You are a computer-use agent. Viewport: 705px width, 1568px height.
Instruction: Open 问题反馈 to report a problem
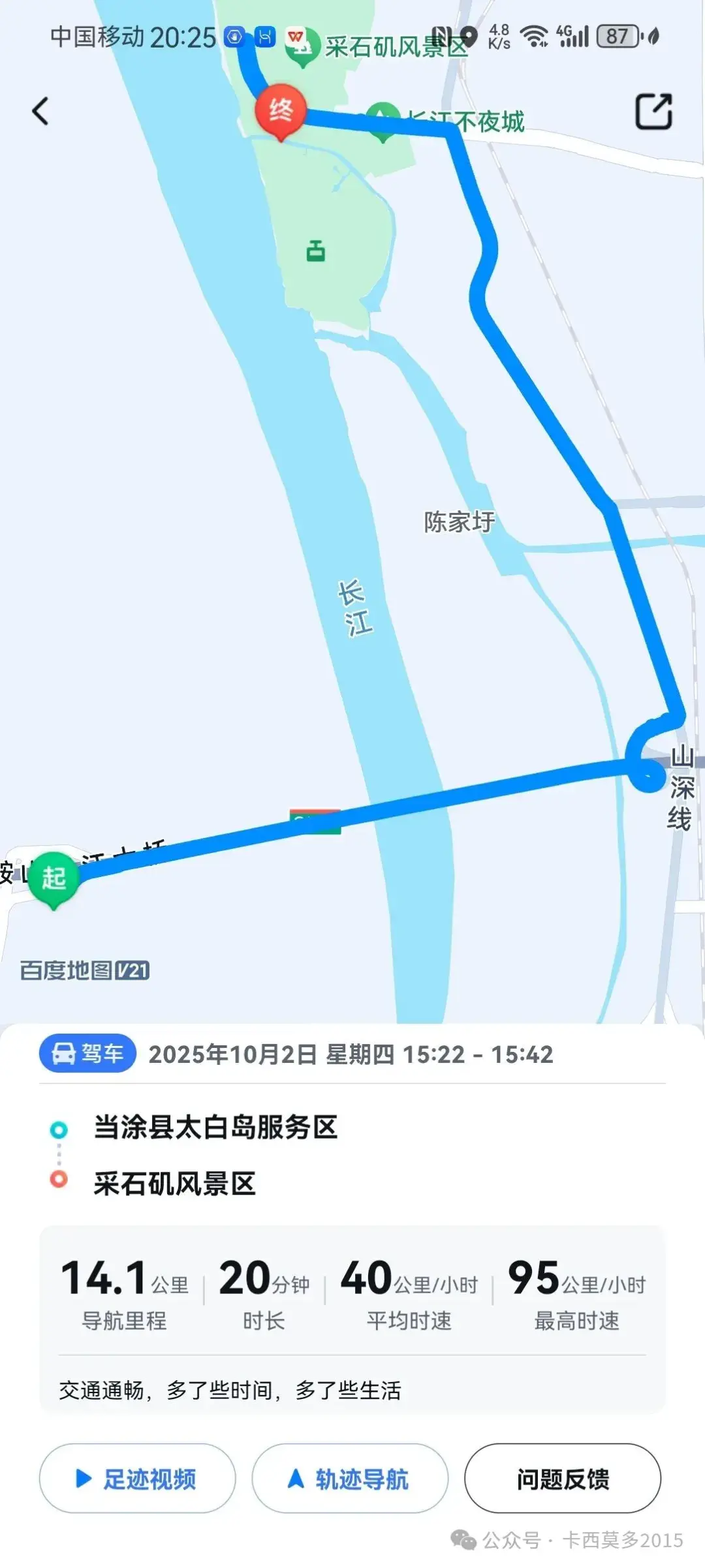563,1478
